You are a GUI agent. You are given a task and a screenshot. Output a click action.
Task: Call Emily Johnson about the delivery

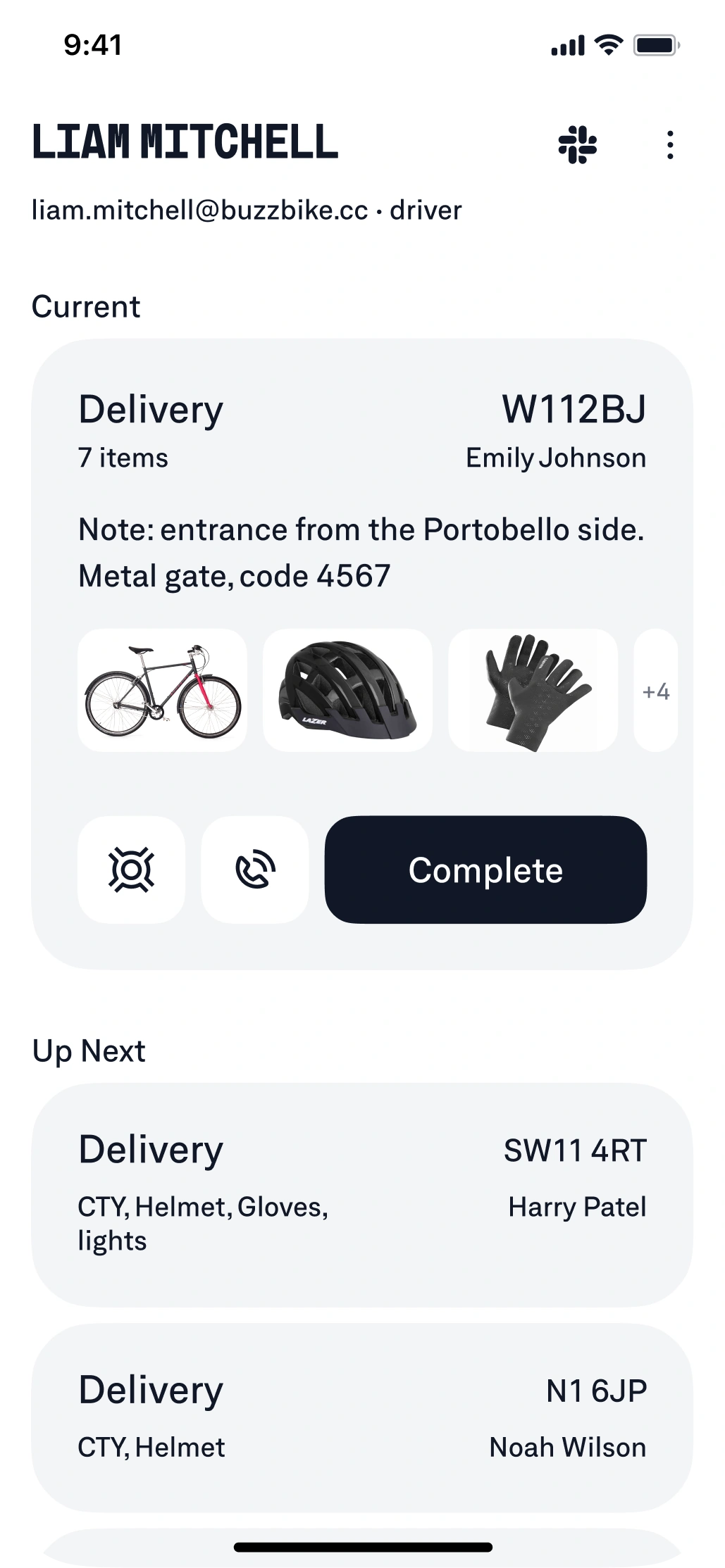[255, 870]
